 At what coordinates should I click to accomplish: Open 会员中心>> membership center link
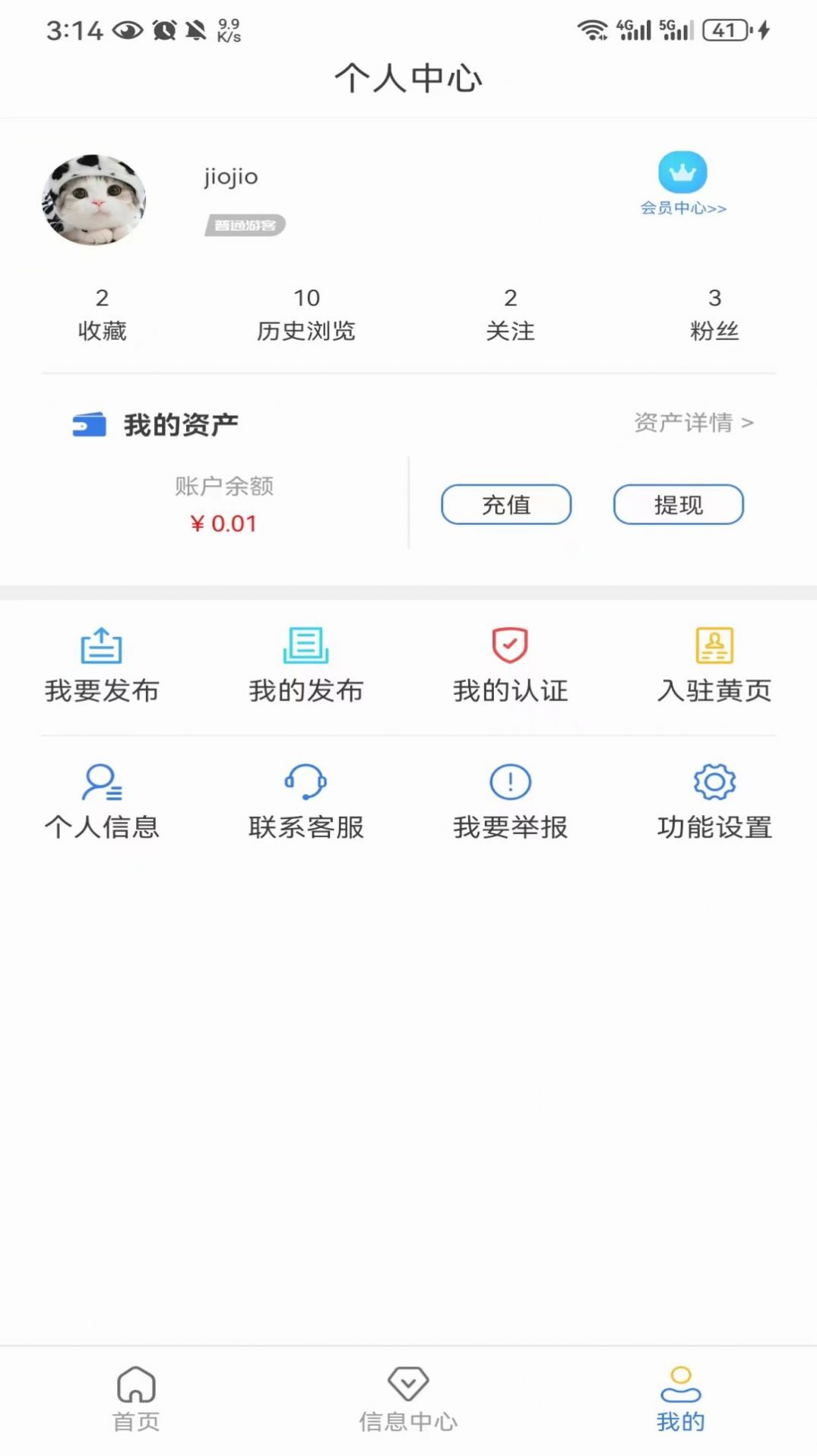point(682,207)
